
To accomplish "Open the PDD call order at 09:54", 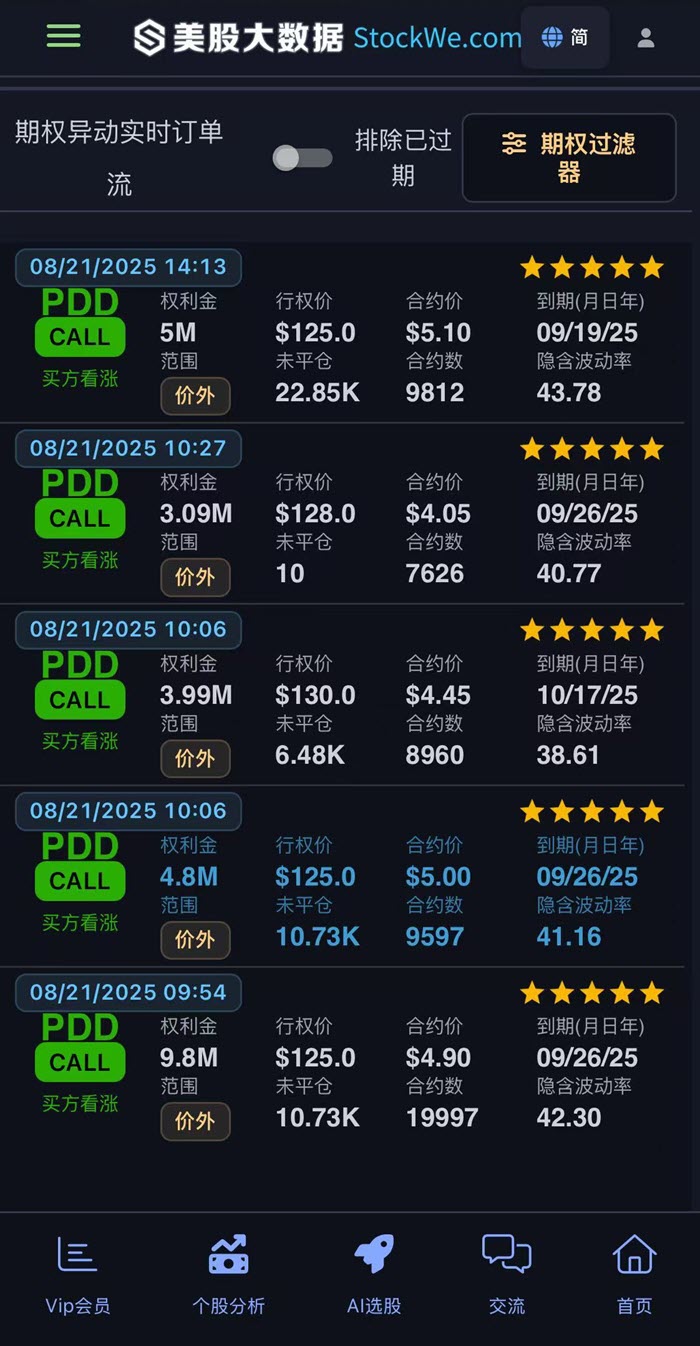I will click(350, 1058).
